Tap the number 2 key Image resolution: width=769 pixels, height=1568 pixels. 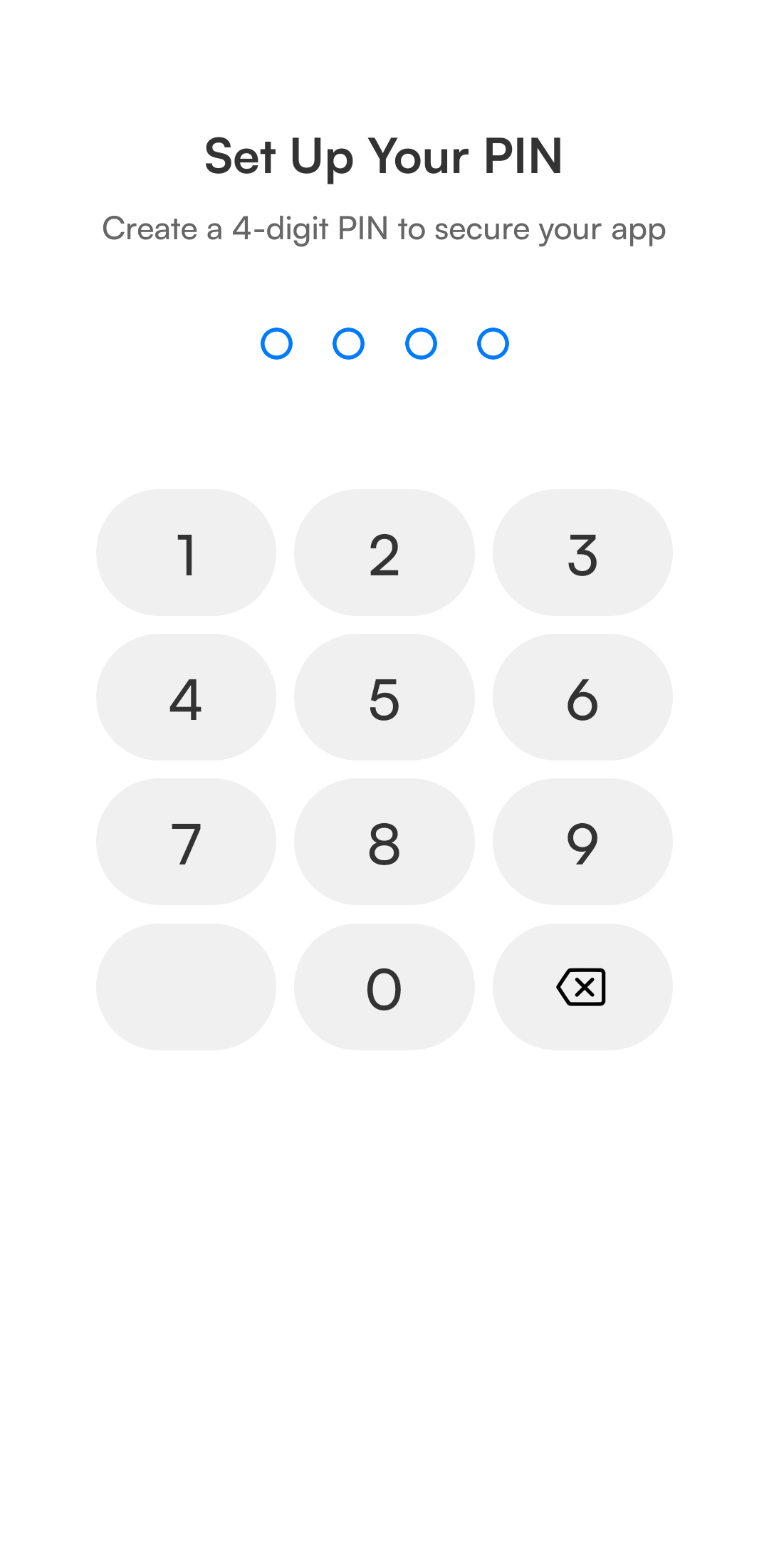click(384, 553)
